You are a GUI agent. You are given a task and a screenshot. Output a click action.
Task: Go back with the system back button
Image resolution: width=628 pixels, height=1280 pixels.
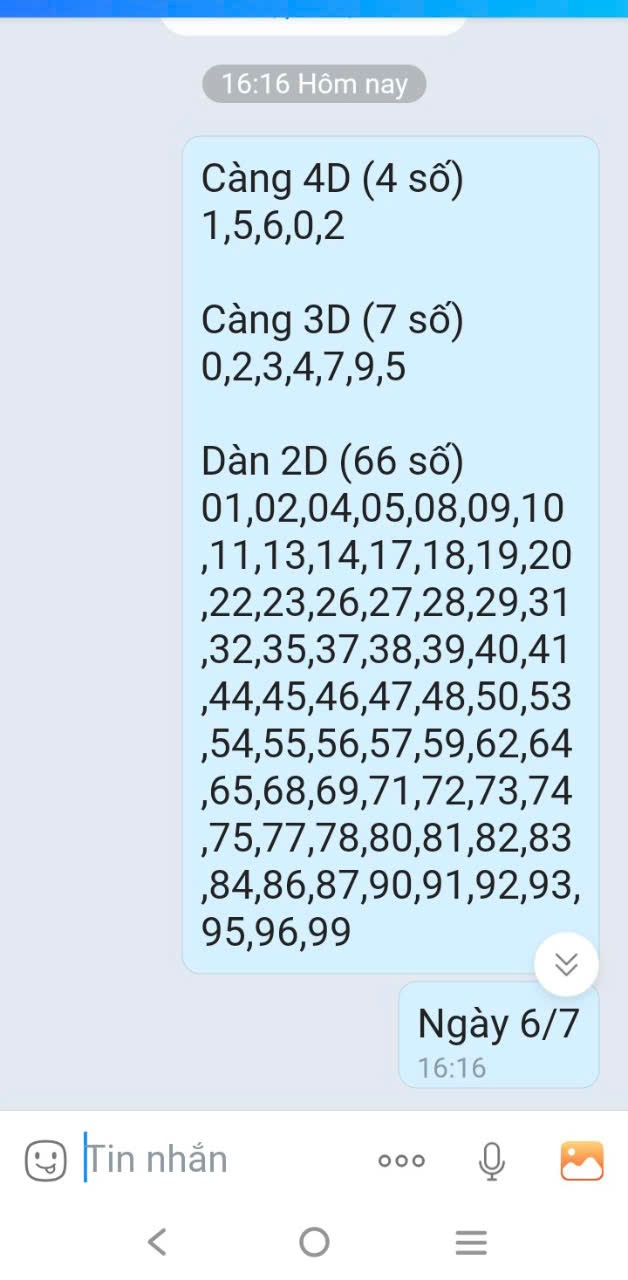click(157, 1242)
